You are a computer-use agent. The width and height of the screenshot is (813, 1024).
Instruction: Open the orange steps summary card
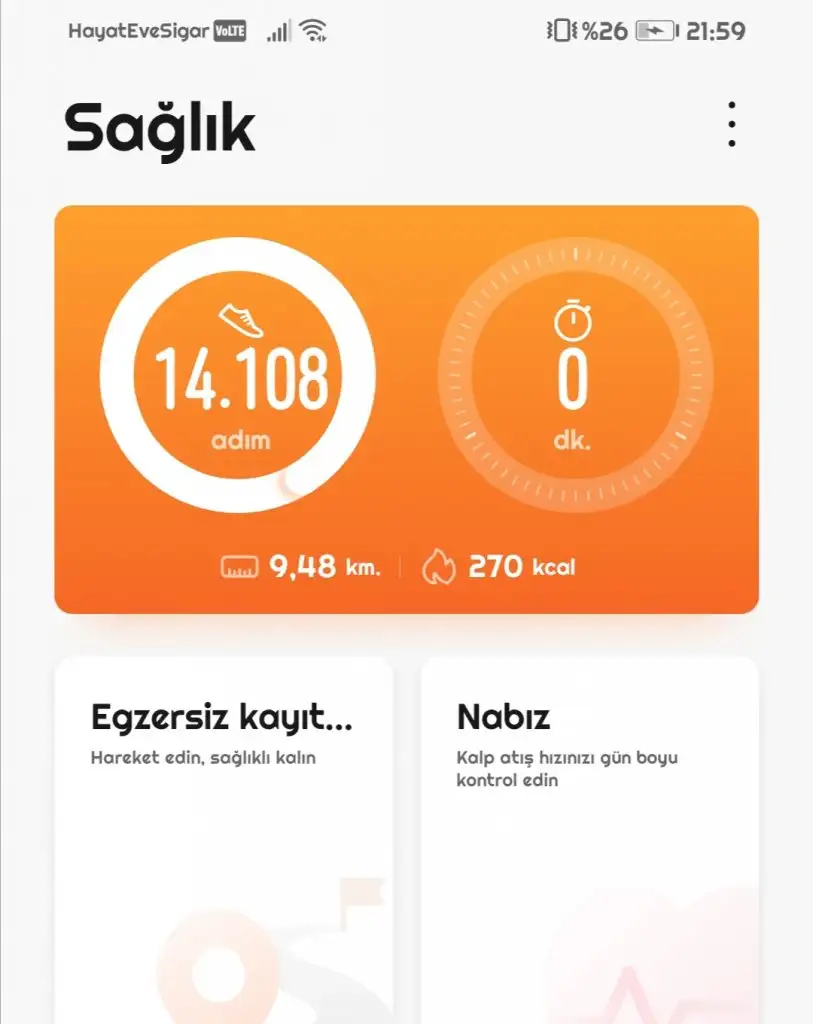[406, 409]
